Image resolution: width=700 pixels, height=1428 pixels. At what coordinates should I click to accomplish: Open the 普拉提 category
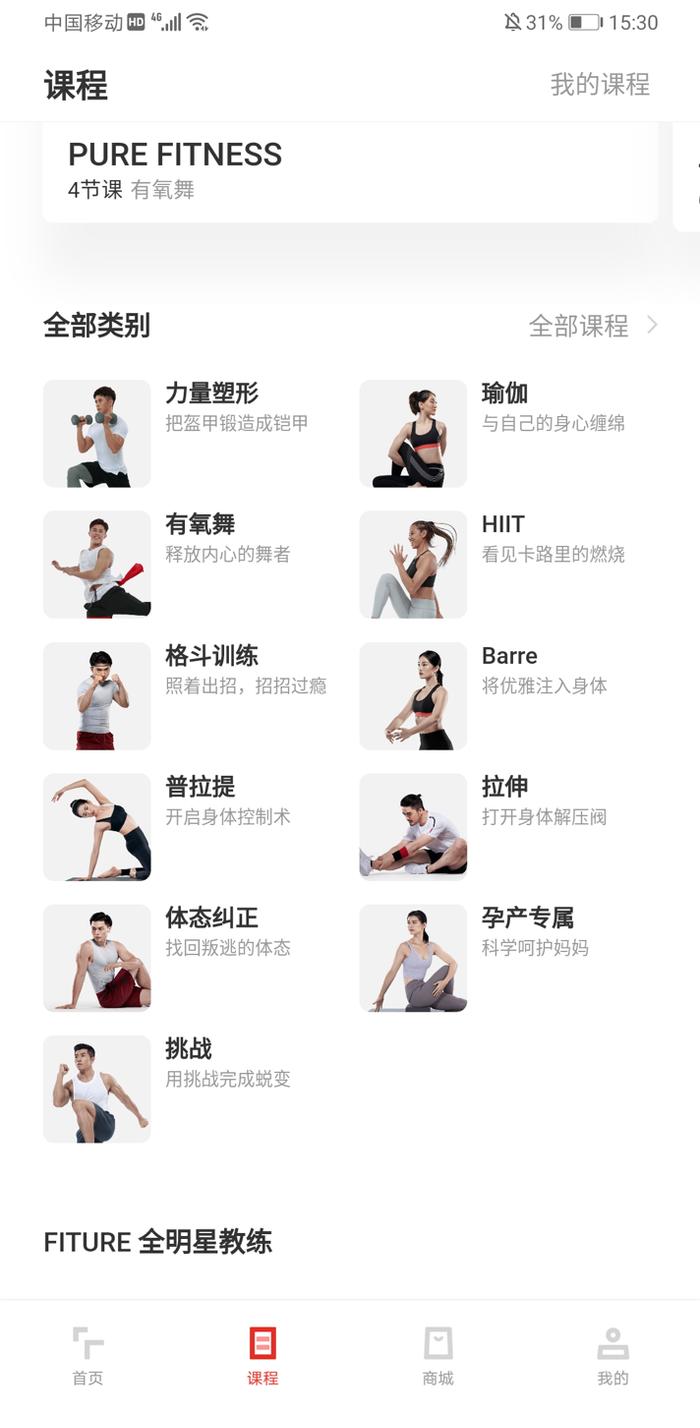pyautogui.click(x=190, y=826)
